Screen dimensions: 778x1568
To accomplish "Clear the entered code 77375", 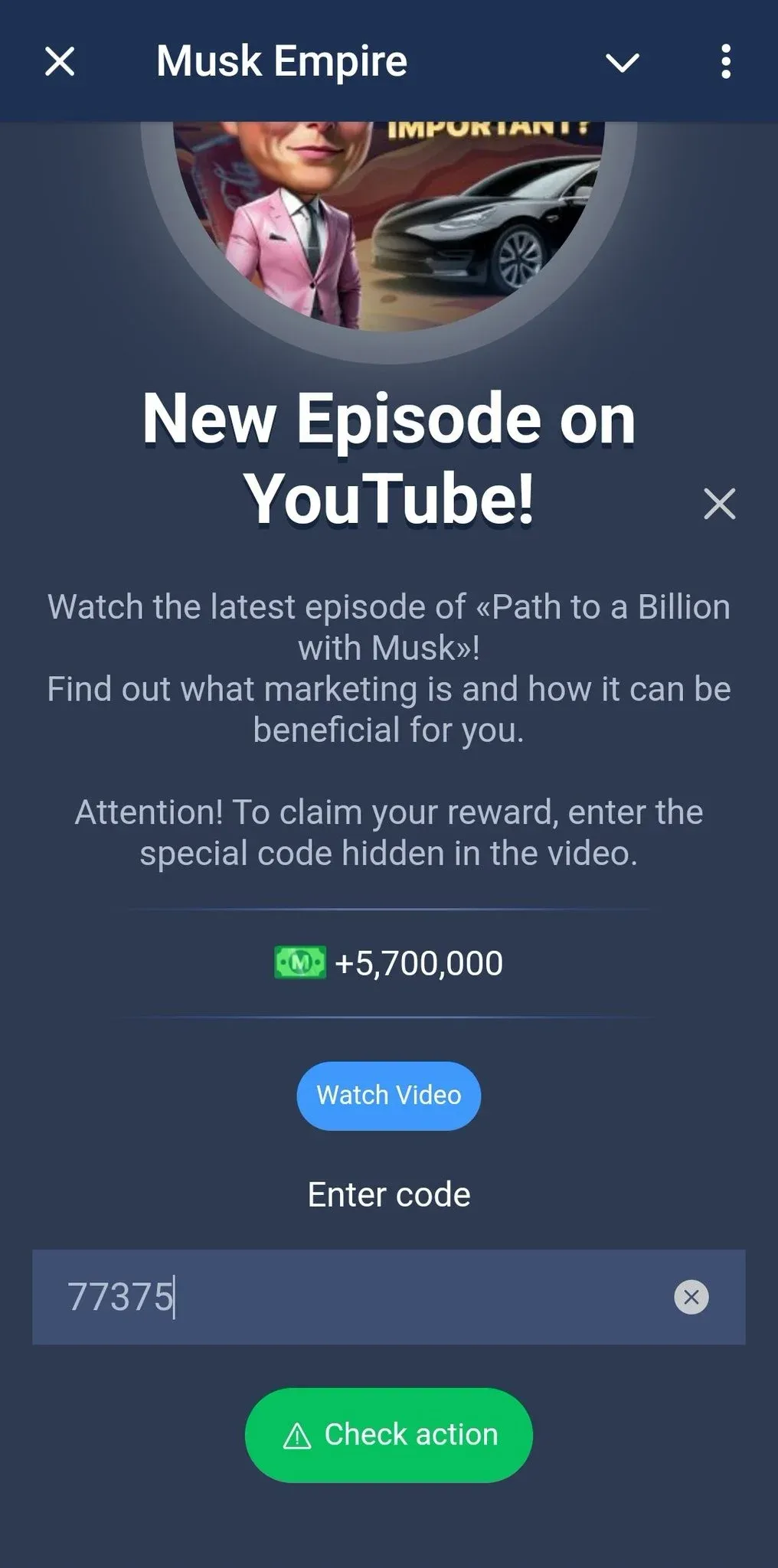I will (x=691, y=1297).
